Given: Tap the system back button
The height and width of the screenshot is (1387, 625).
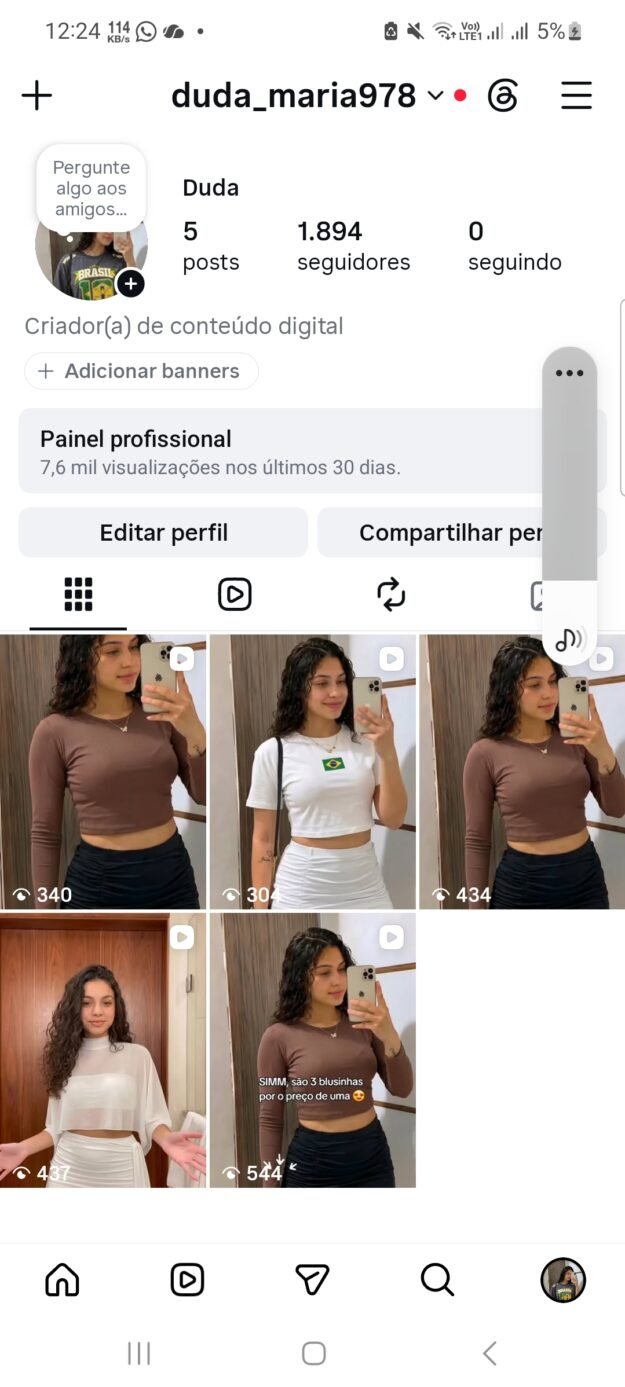Looking at the screenshot, I should (x=489, y=1353).
